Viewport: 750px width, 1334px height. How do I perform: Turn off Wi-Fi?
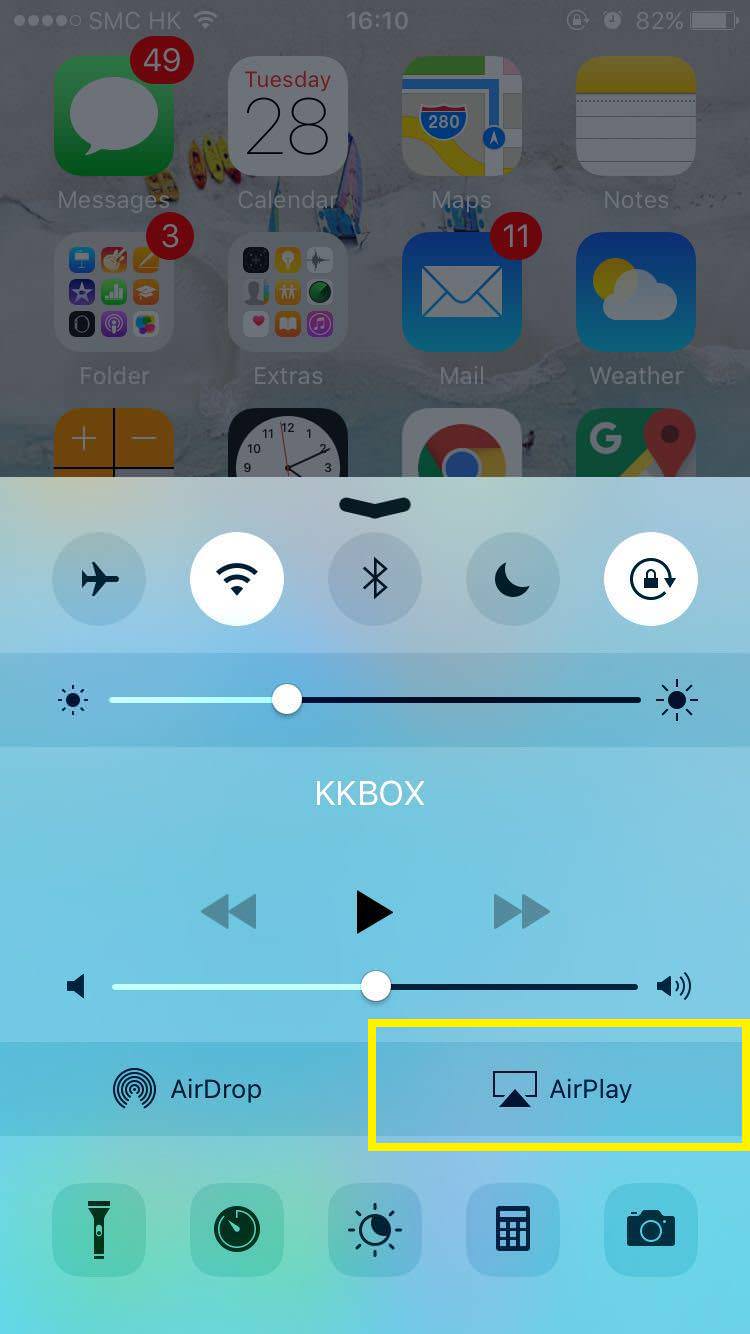pos(237,579)
